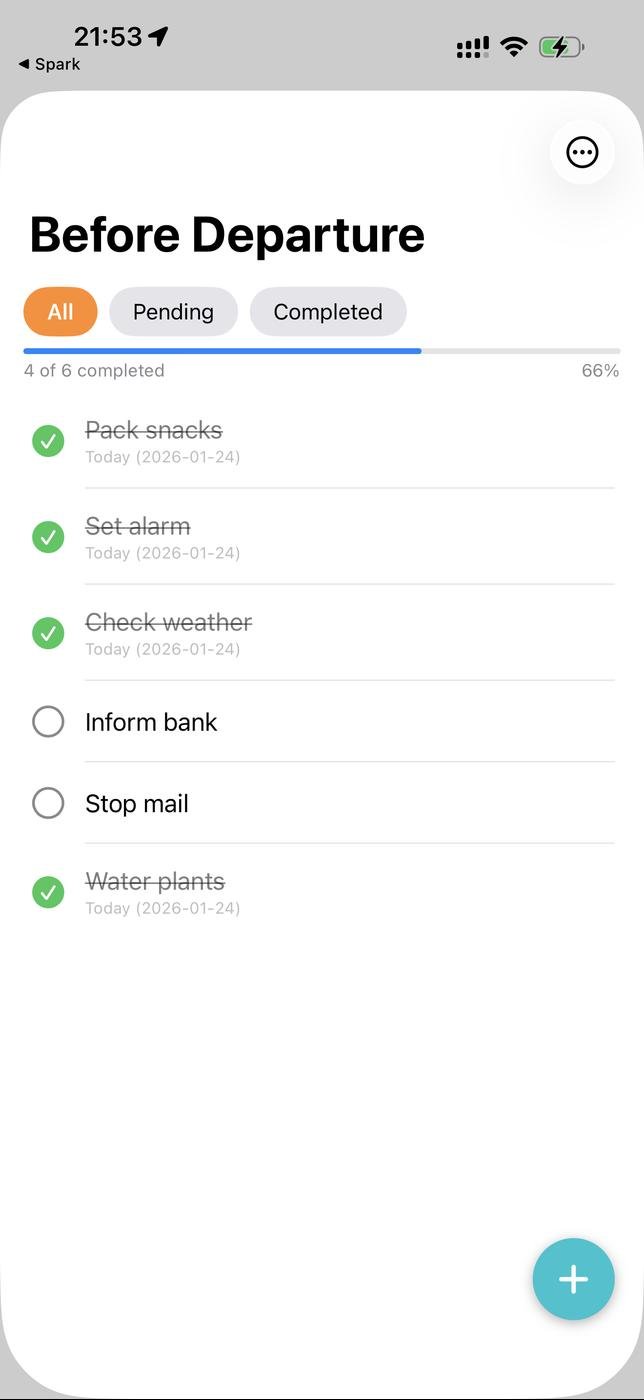Uncheck the Water plants task
644x1400 pixels.
[x=48, y=892]
